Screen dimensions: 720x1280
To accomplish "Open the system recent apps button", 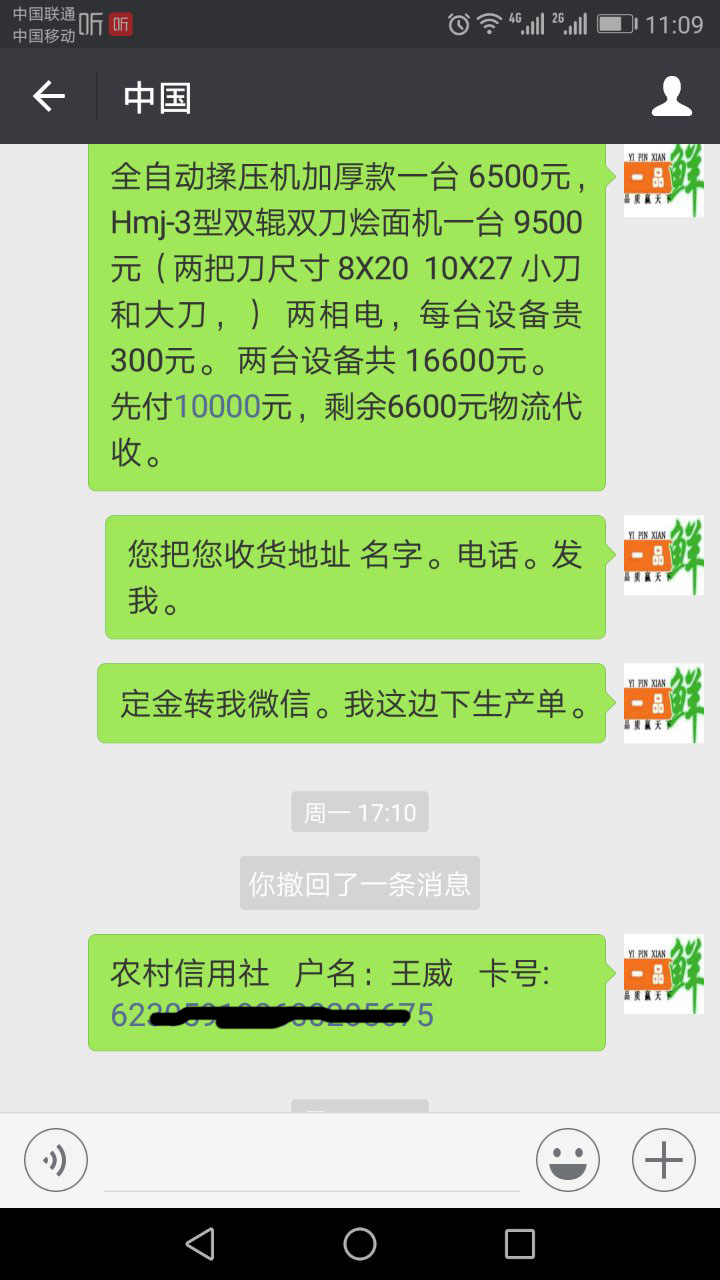I will (519, 1244).
